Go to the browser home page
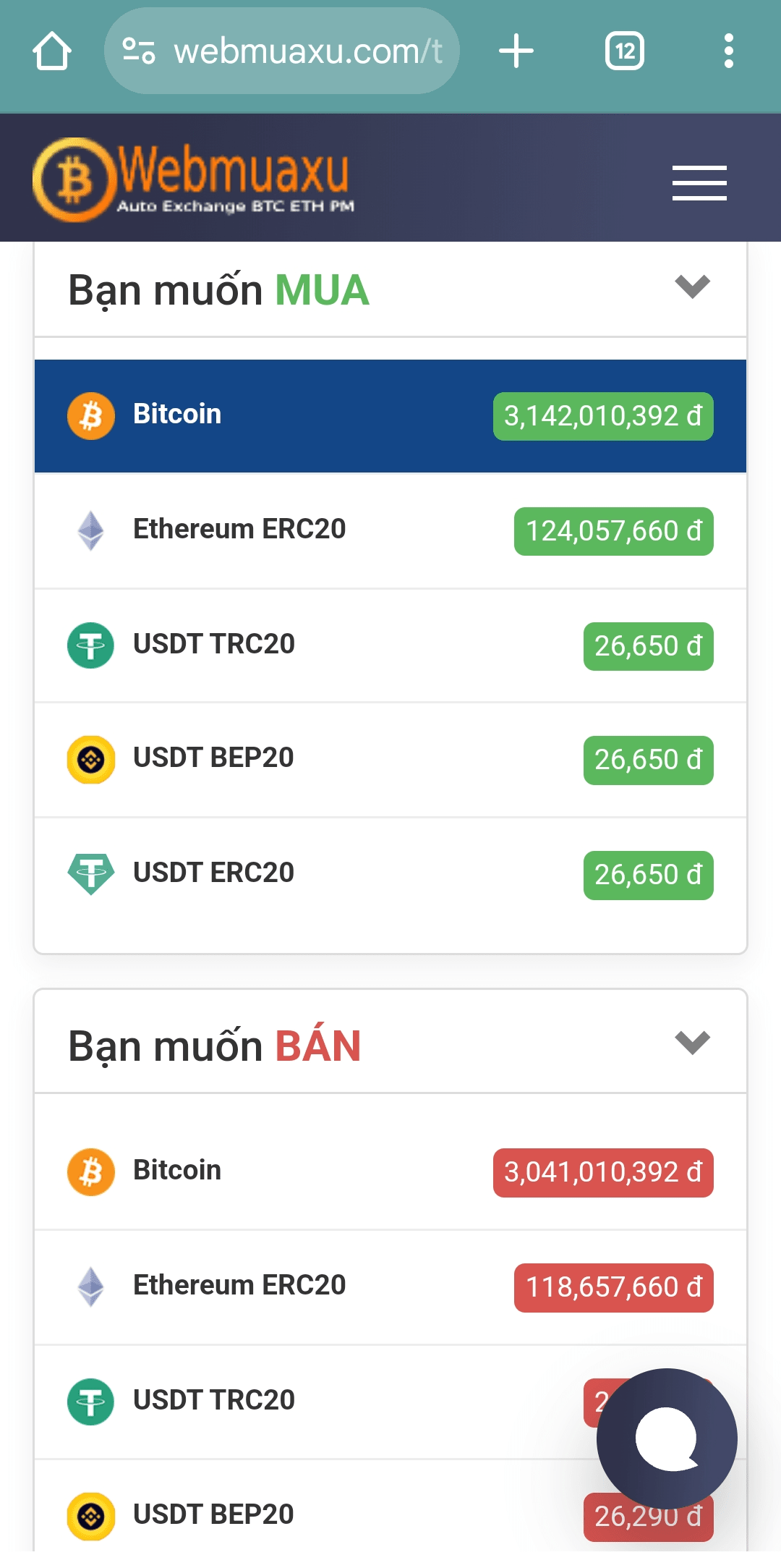781x1568 pixels. tap(52, 51)
